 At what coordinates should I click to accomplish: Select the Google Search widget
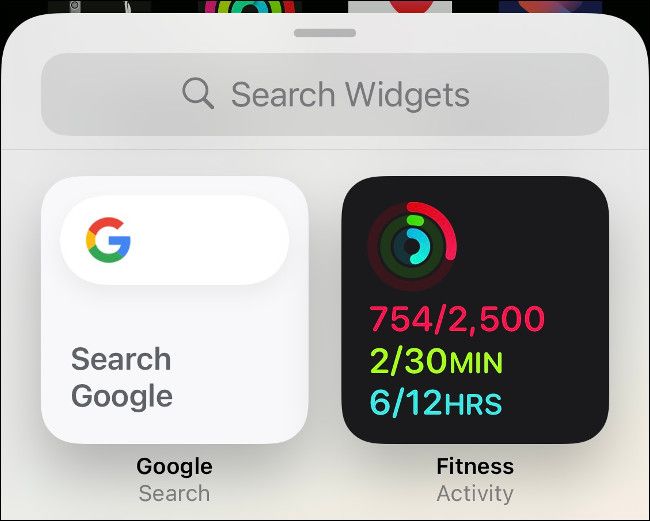click(174, 310)
